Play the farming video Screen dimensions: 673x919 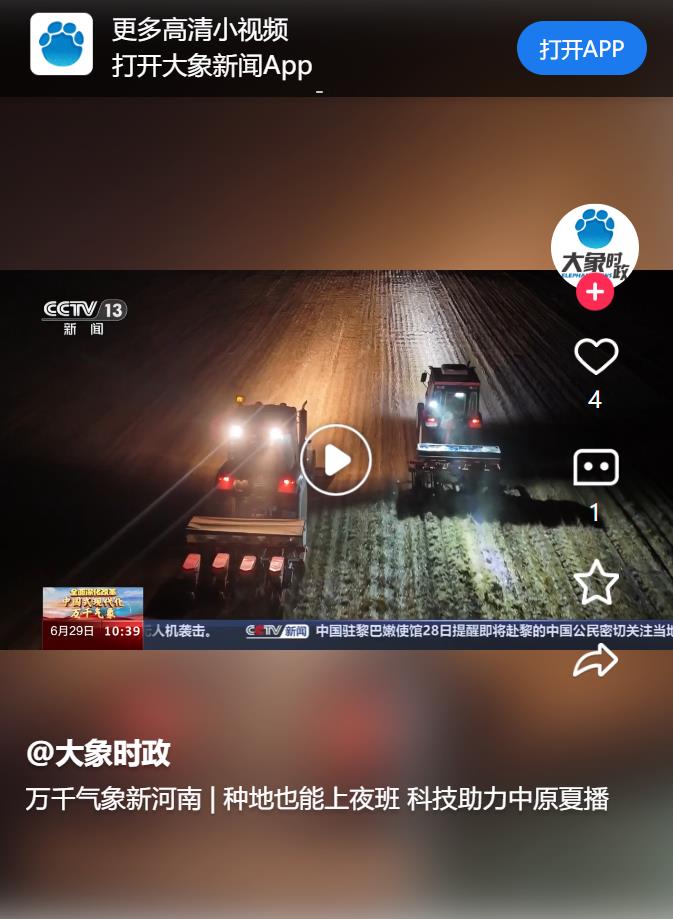pos(336,460)
